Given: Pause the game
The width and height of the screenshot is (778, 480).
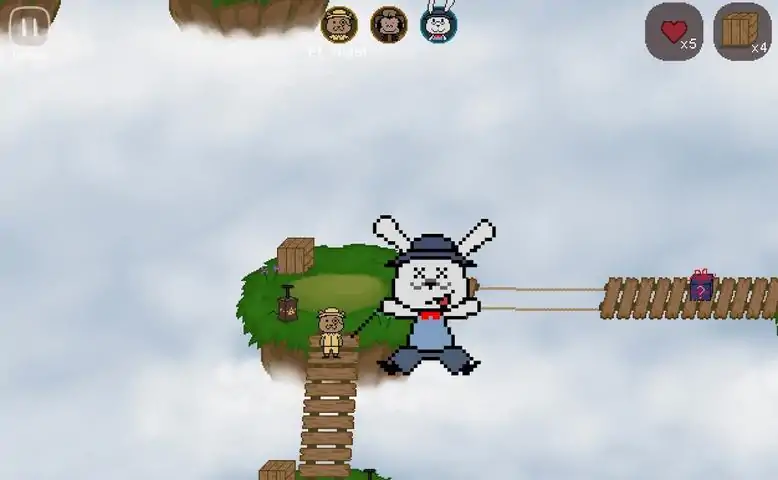Looking at the screenshot, I should (29, 26).
